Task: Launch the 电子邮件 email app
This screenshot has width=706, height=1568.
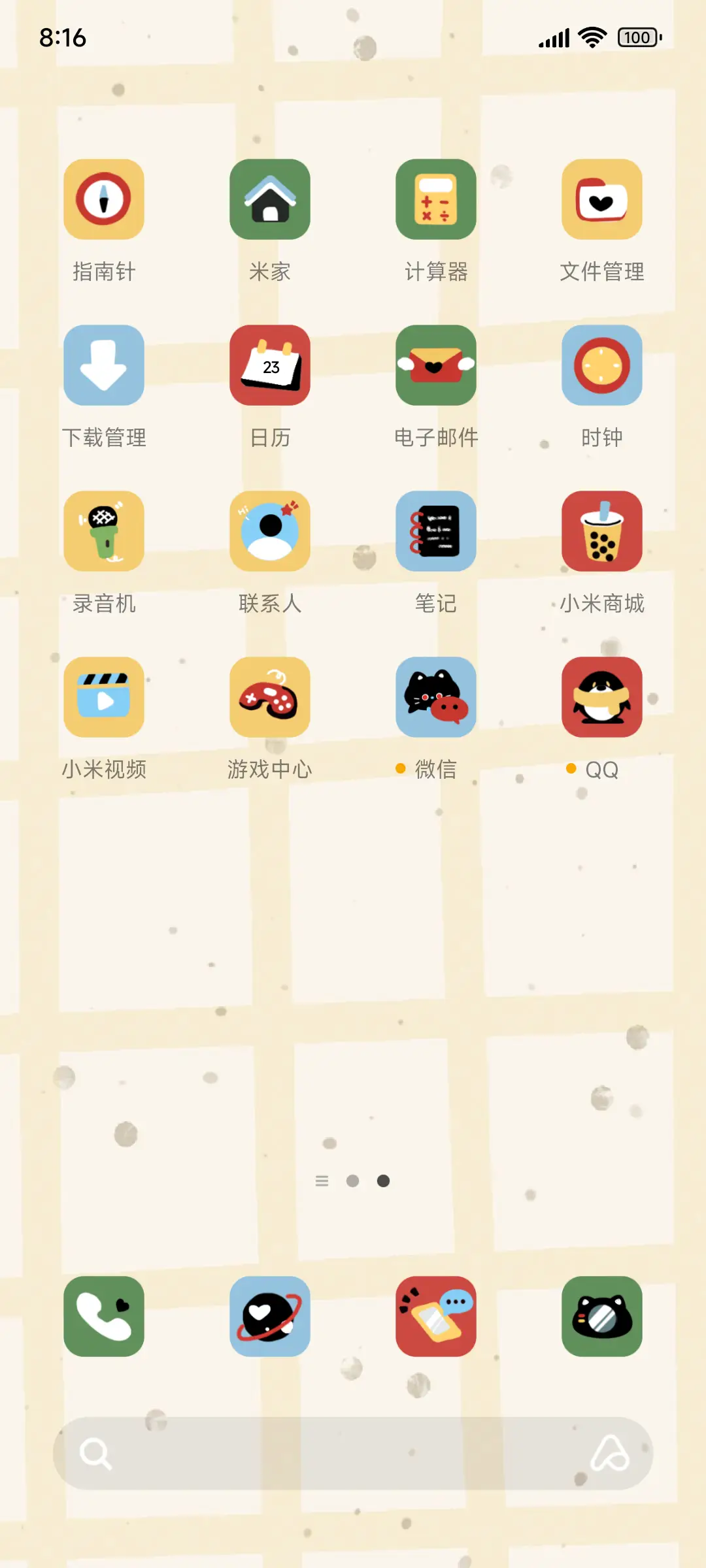Action: tap(436, 366)
